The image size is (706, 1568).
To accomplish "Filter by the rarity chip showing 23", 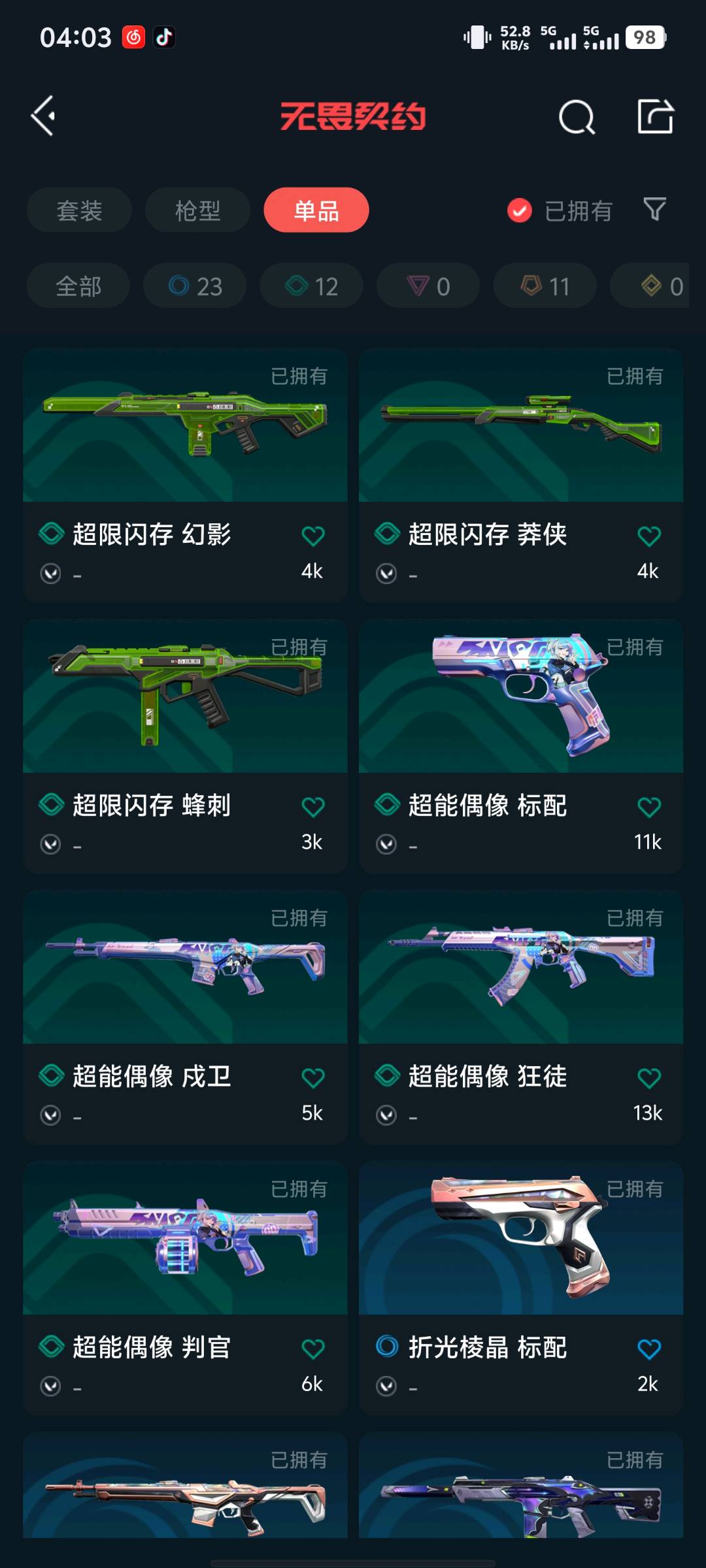I will pos(195,286).
